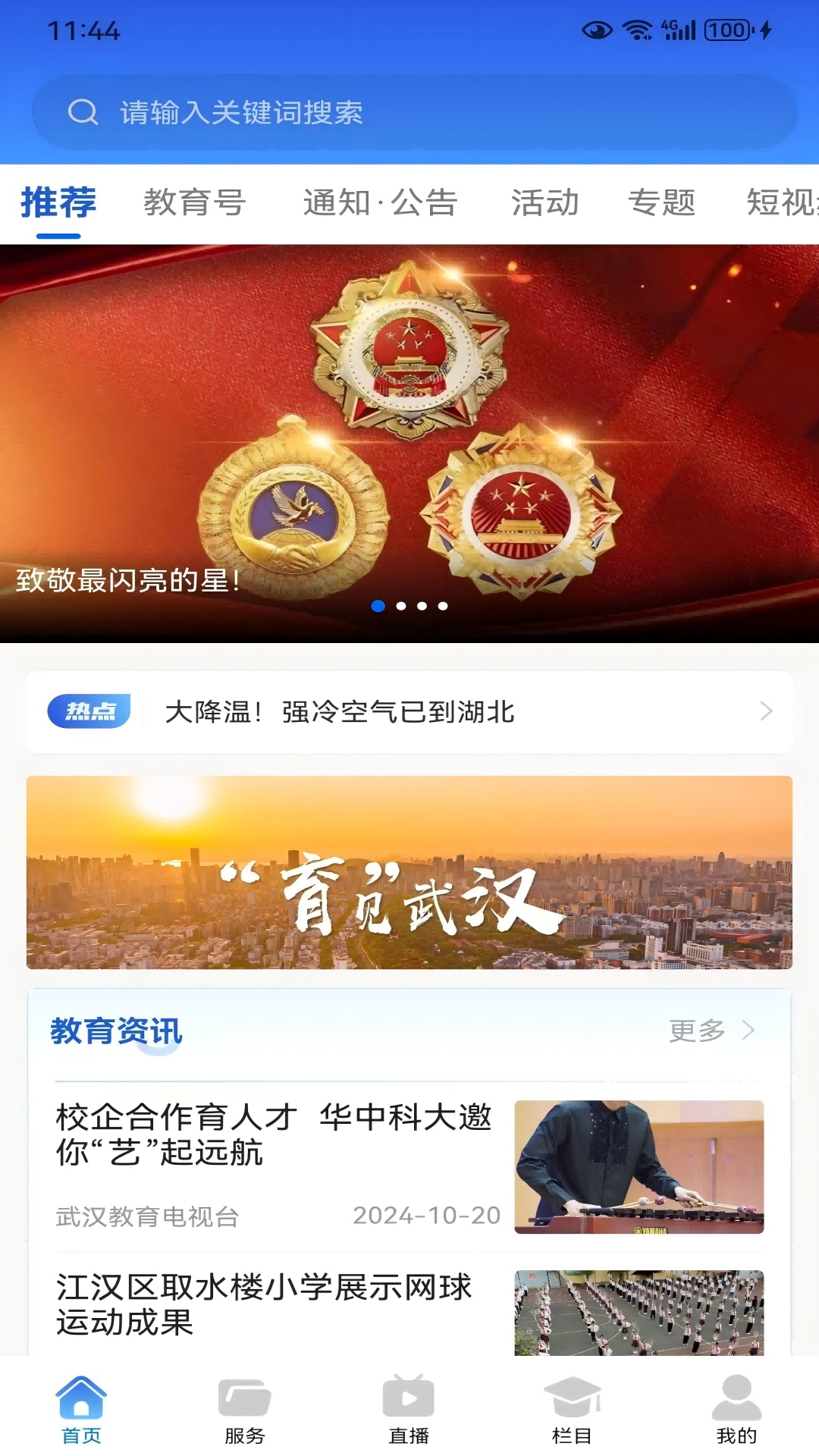The height and width of the screenshot is (1456, 819).
Task: Open the news item about 强冷空气 arriving in Hubei
Action: pyautogui.click(x=341, y=711)
